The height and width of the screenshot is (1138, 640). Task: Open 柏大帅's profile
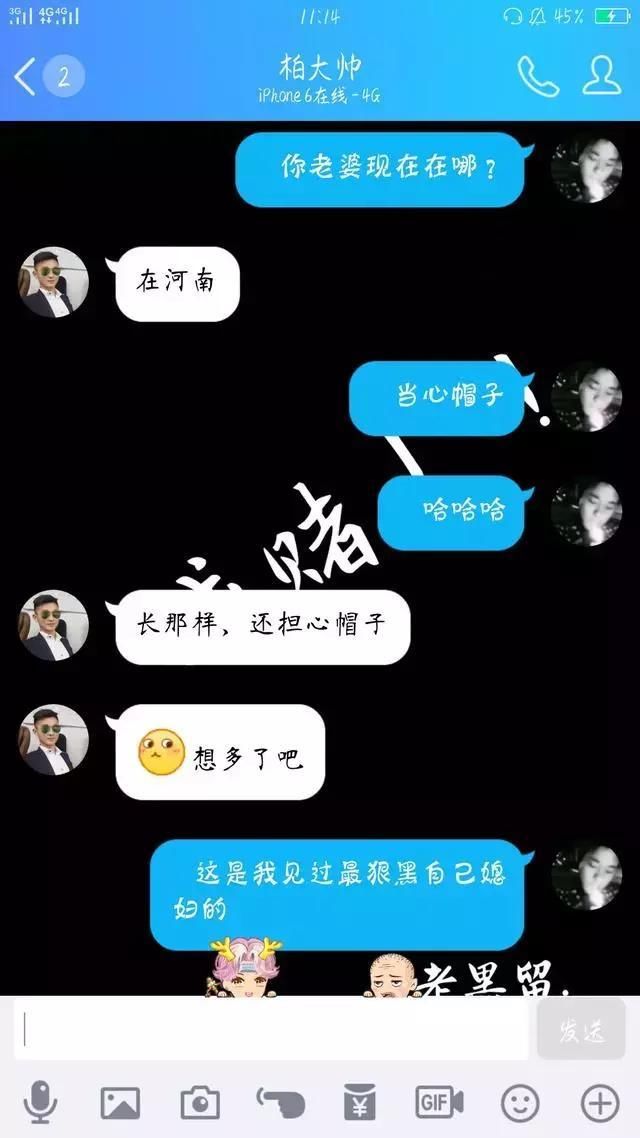click(601, 77)
